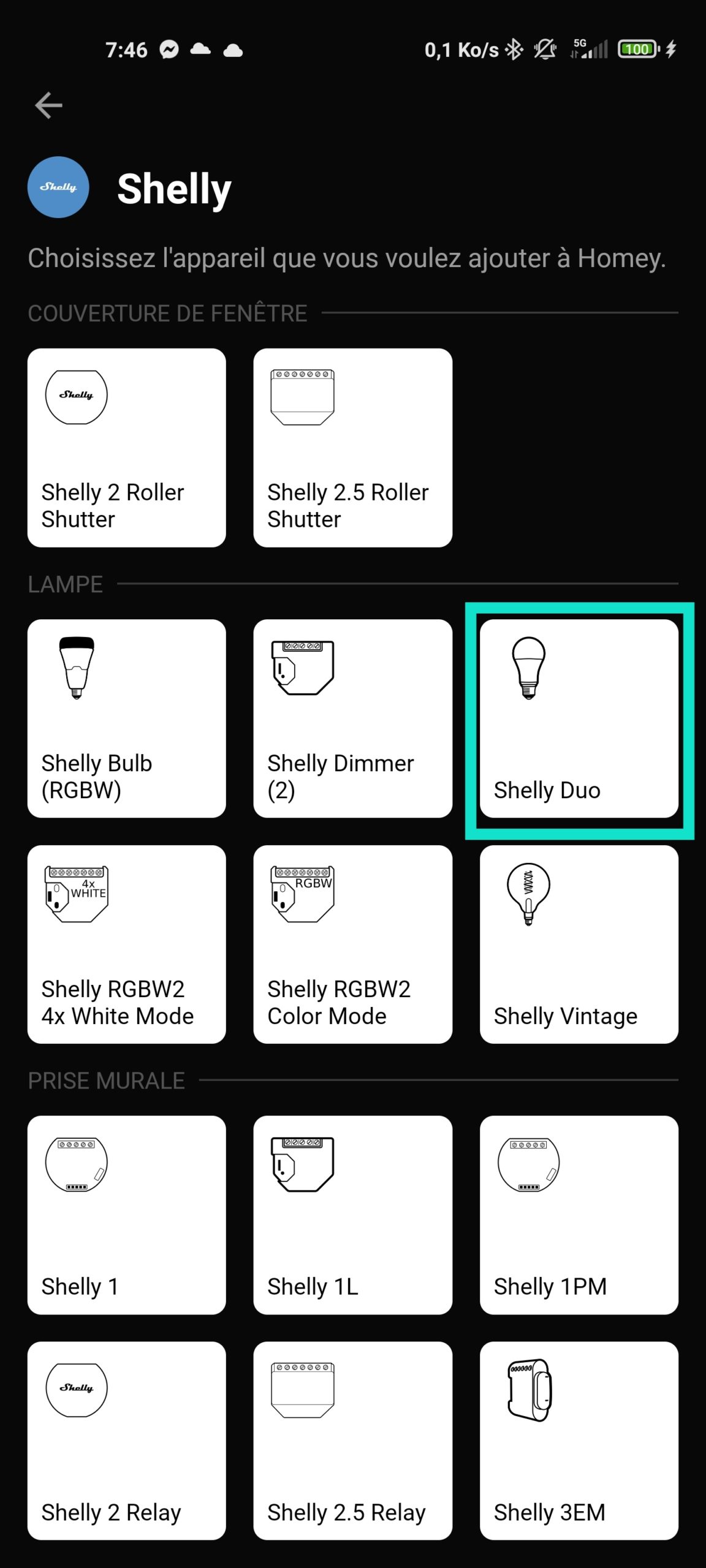Open the Shelly 1L card

tap(352, 1215)
